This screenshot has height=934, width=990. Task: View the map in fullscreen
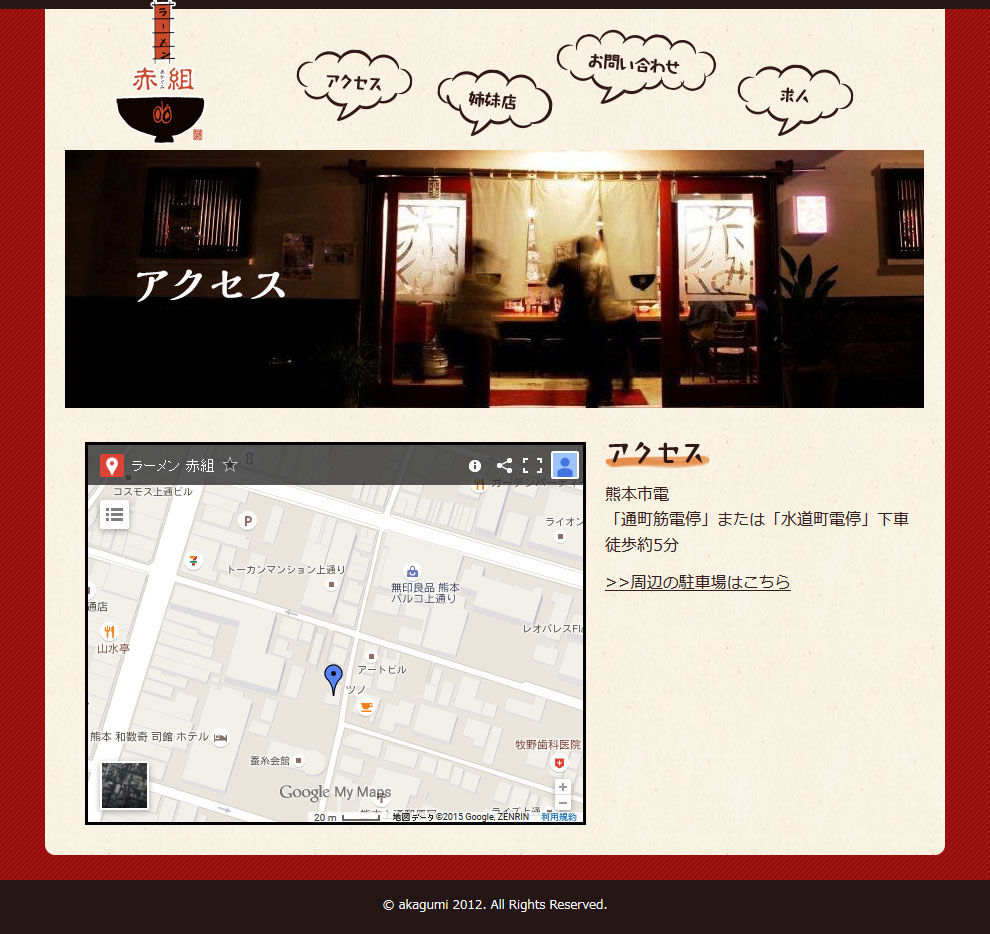point(533,465)
